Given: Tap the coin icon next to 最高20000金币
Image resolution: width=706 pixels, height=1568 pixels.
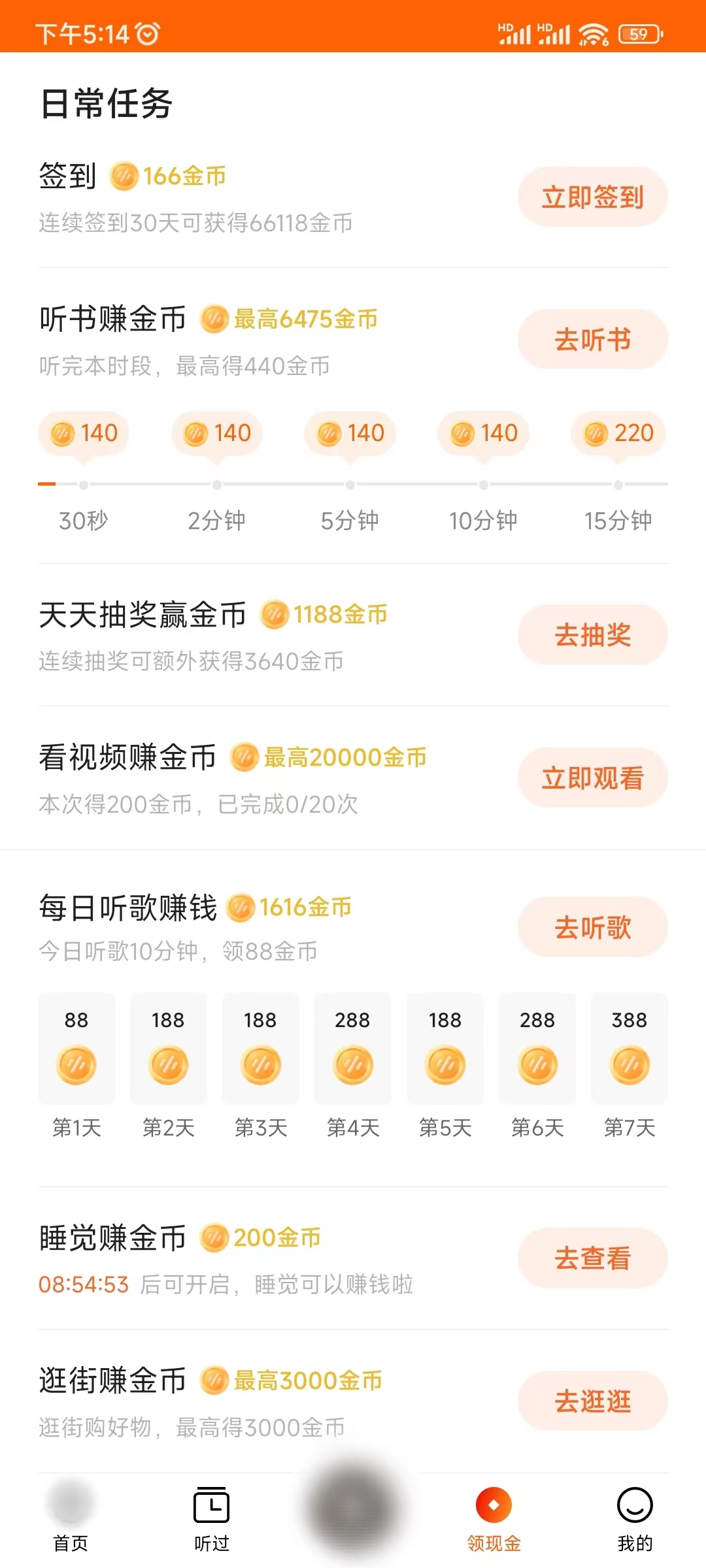Looking at the screenshot, I should click(x=243, y=758).
